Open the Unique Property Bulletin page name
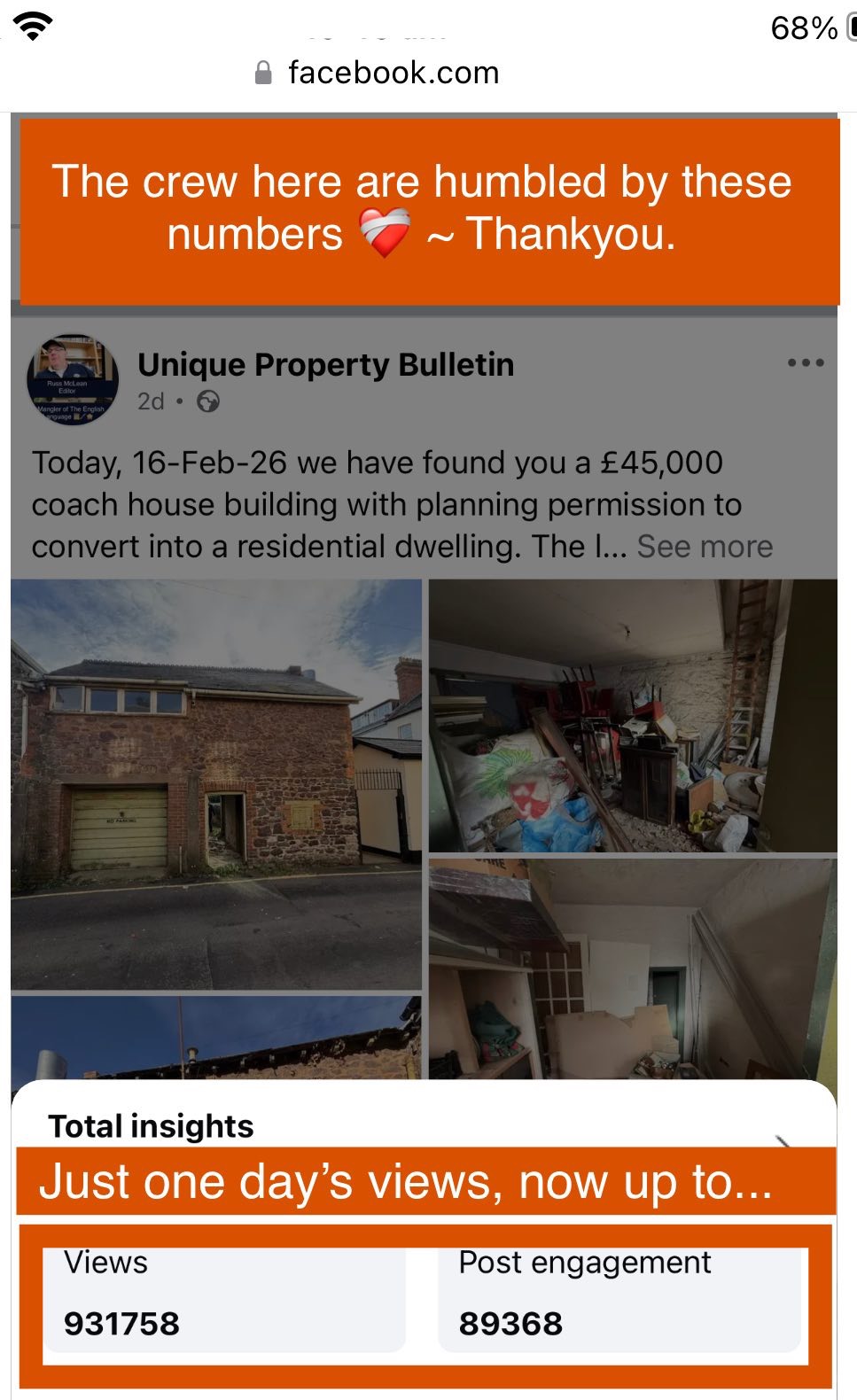Image resolution: width=857 pixels, height=1400 pixels. pyautogui.click(x=325, y=365)
